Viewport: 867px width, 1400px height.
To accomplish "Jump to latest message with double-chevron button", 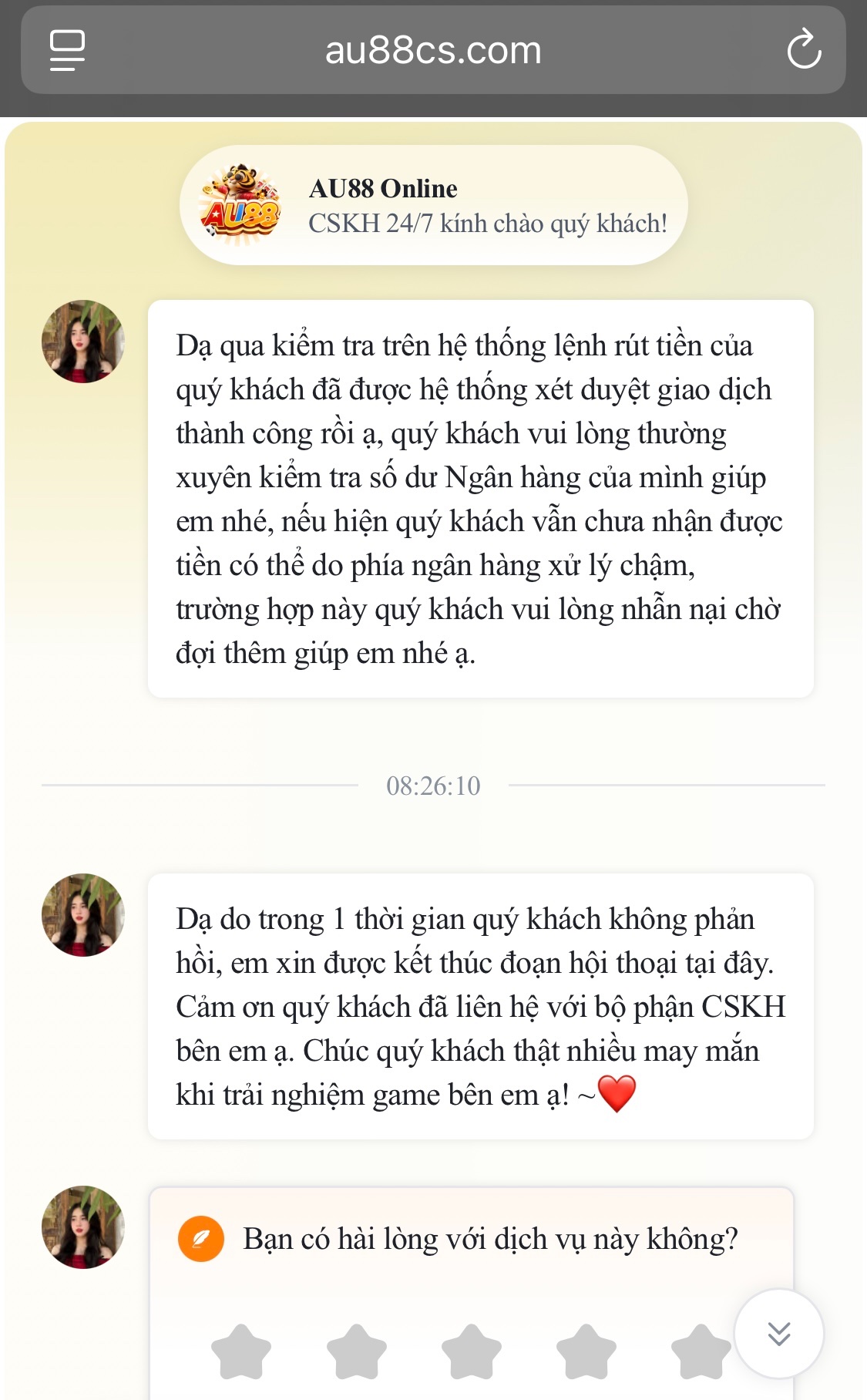I will click(779, 1333).
